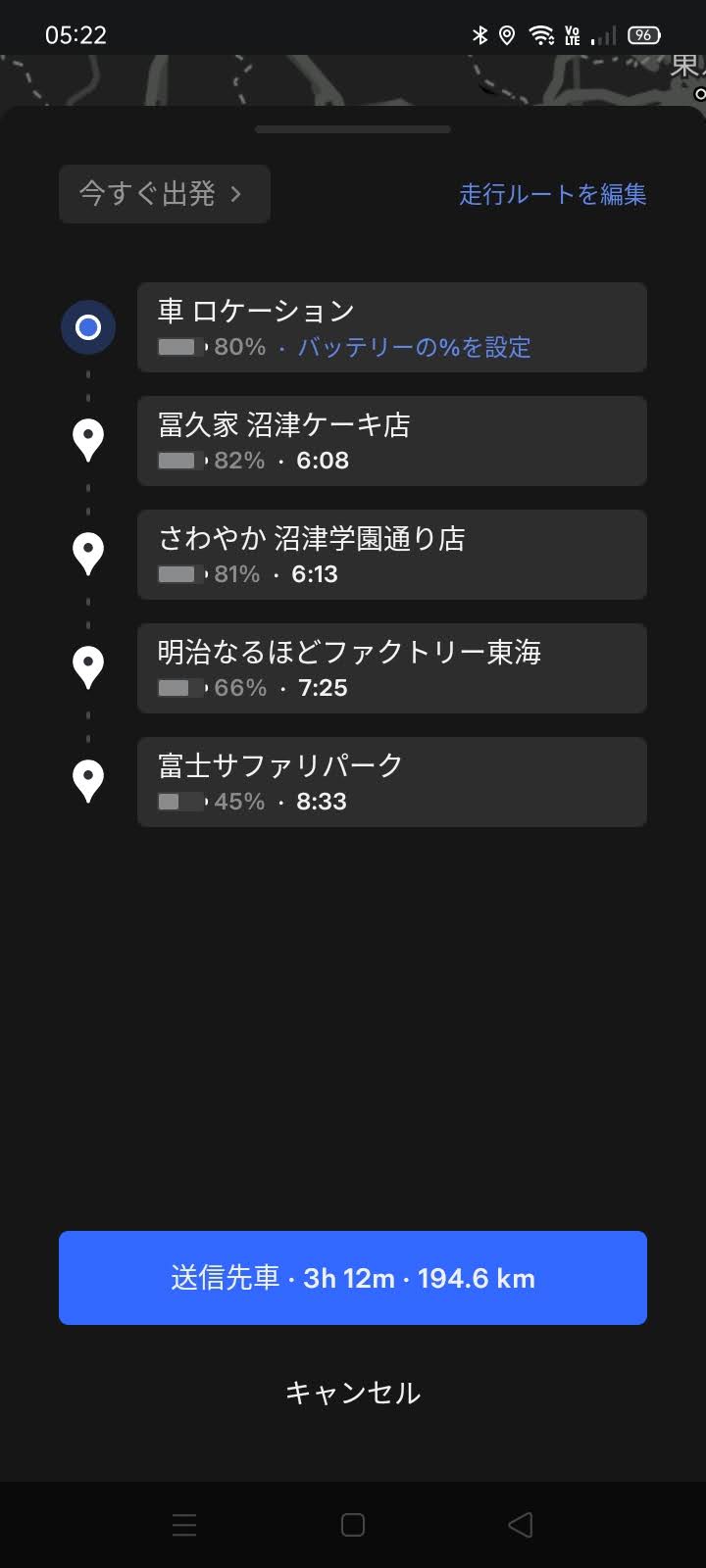Send the route to the car with 送信先車
The width and height of the screenshot is (706, 1568).
[353, 1278]
